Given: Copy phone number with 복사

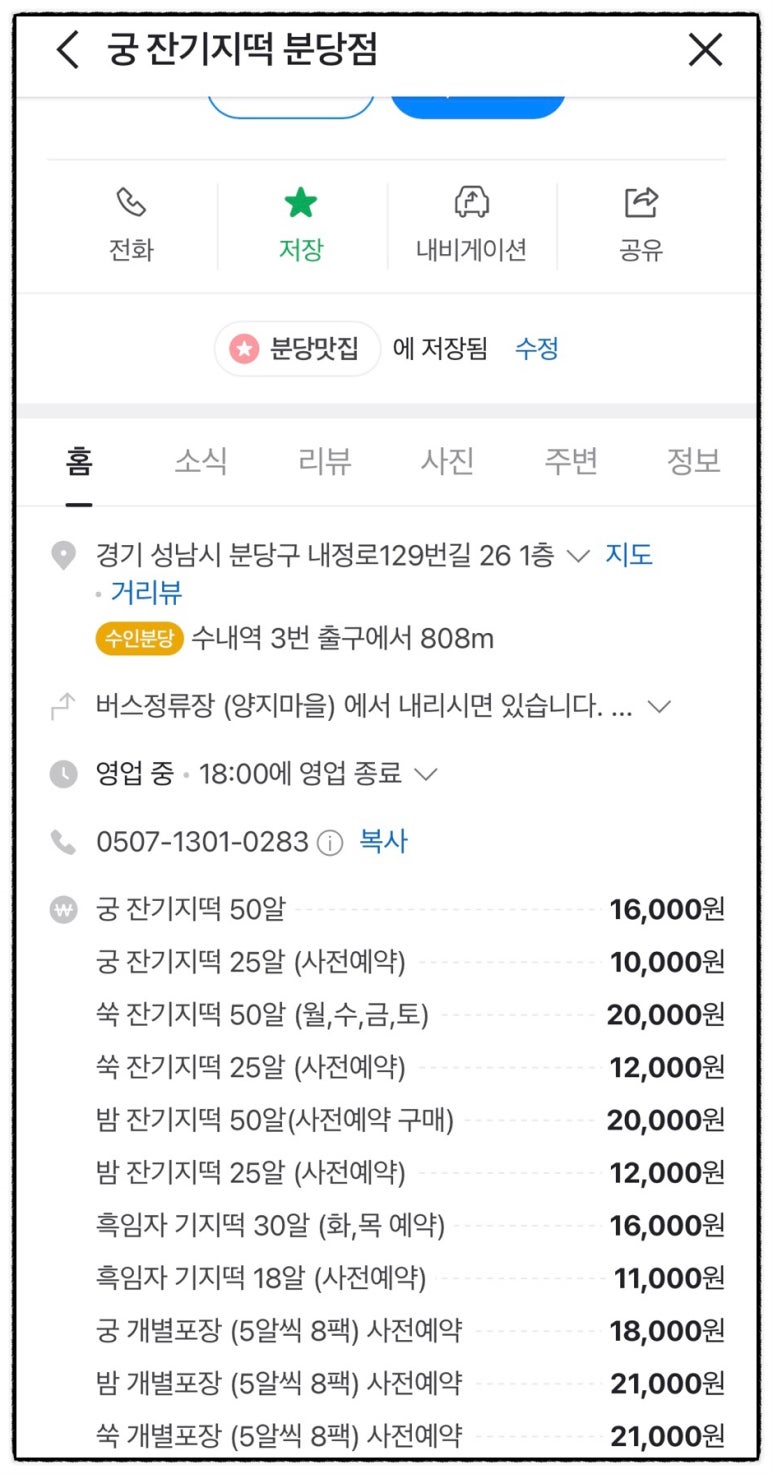Looking at the screenshot, I should click(x=384, y=841).
